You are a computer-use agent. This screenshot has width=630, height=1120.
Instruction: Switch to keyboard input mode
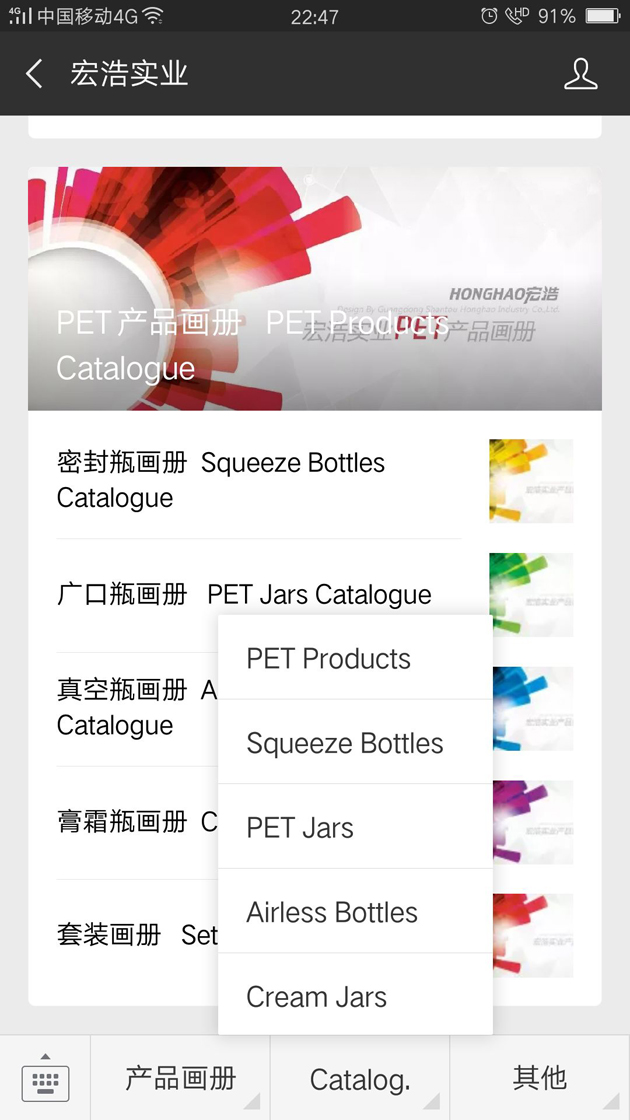pyautogui.click(x=45, y=1078)
